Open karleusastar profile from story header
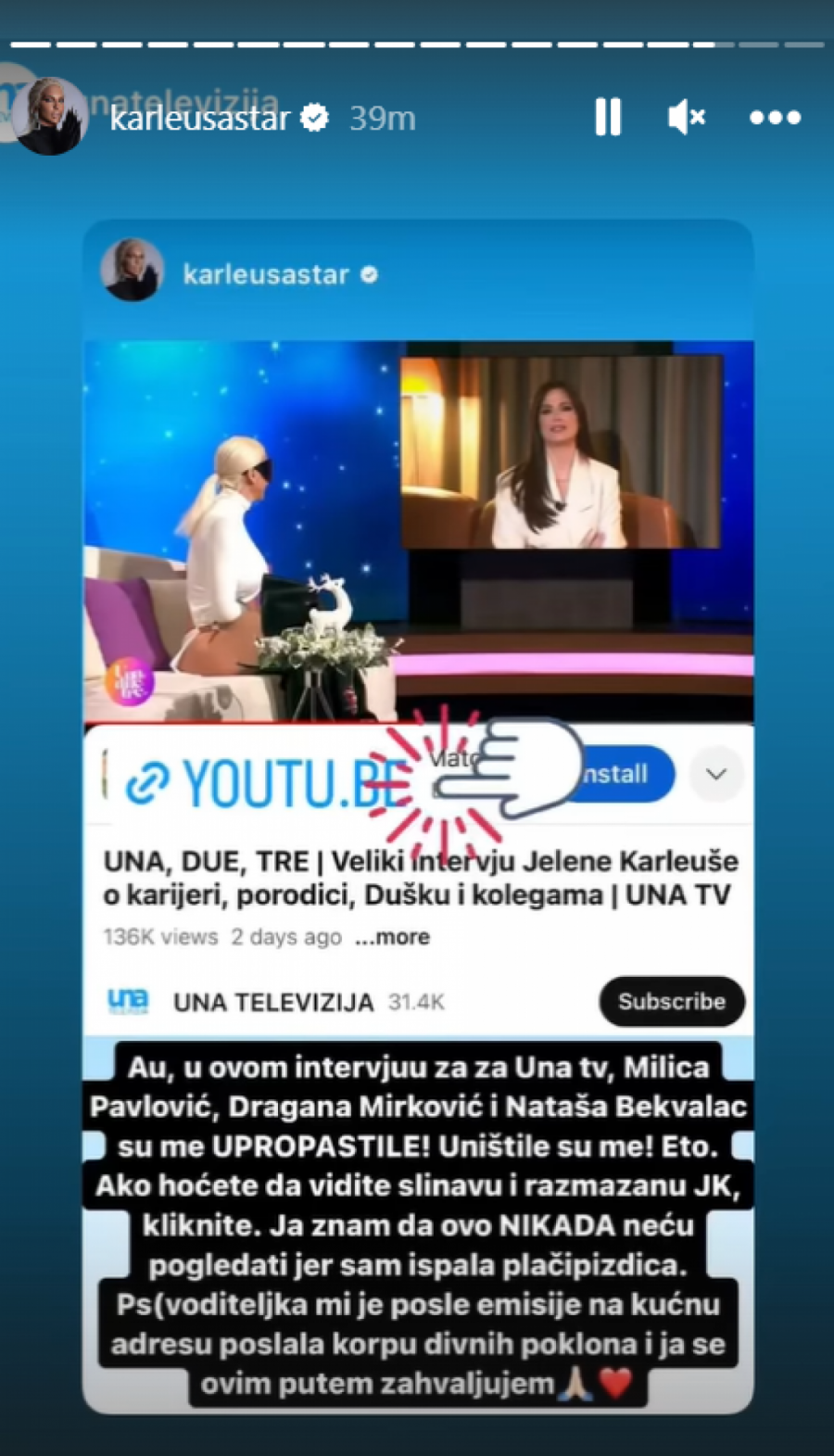Image resolution: width=834 pixels, height=1456 pixels. click(199, 119)
